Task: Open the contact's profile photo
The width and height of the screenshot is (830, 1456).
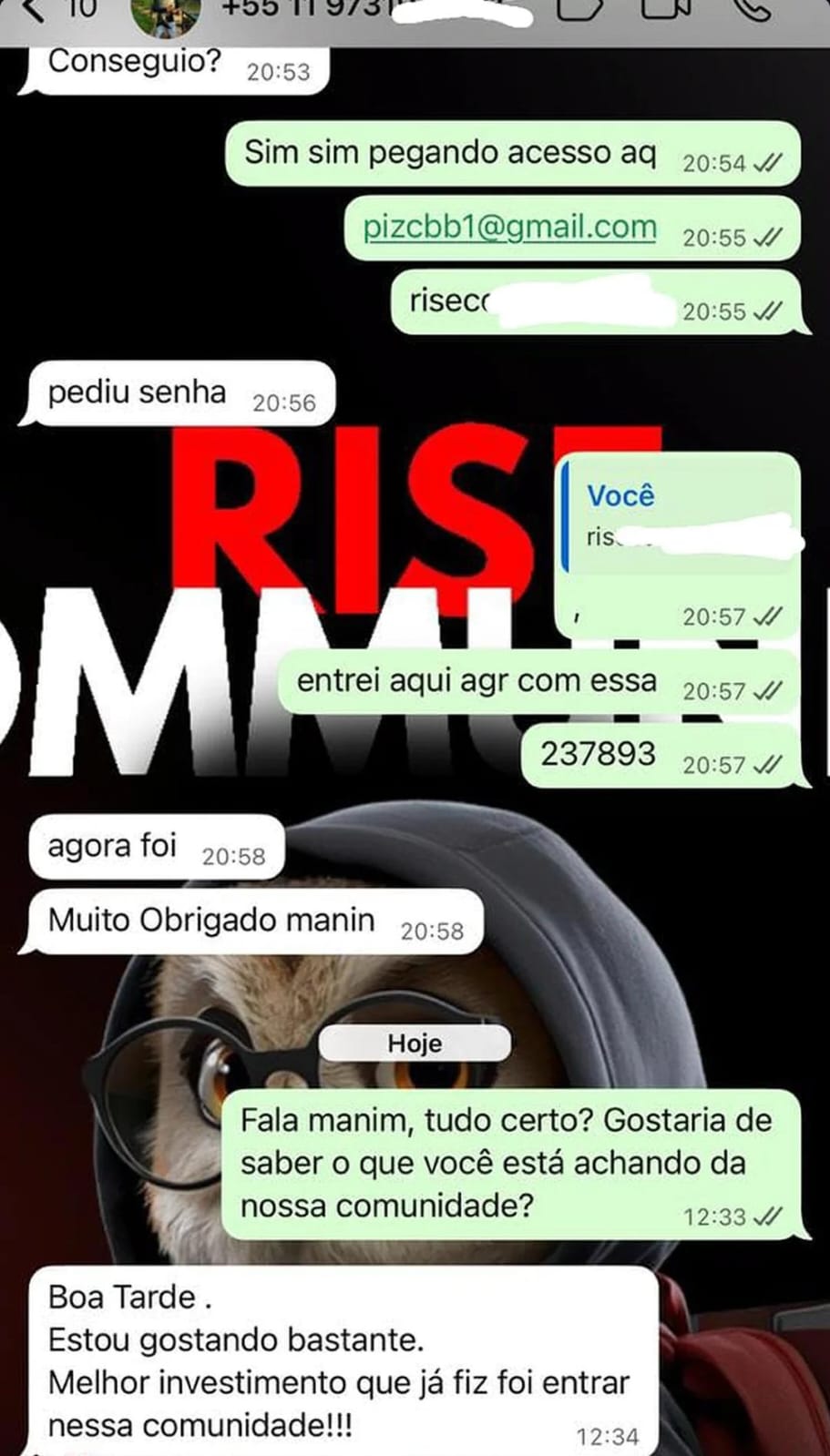Action: tap(166, 15)
